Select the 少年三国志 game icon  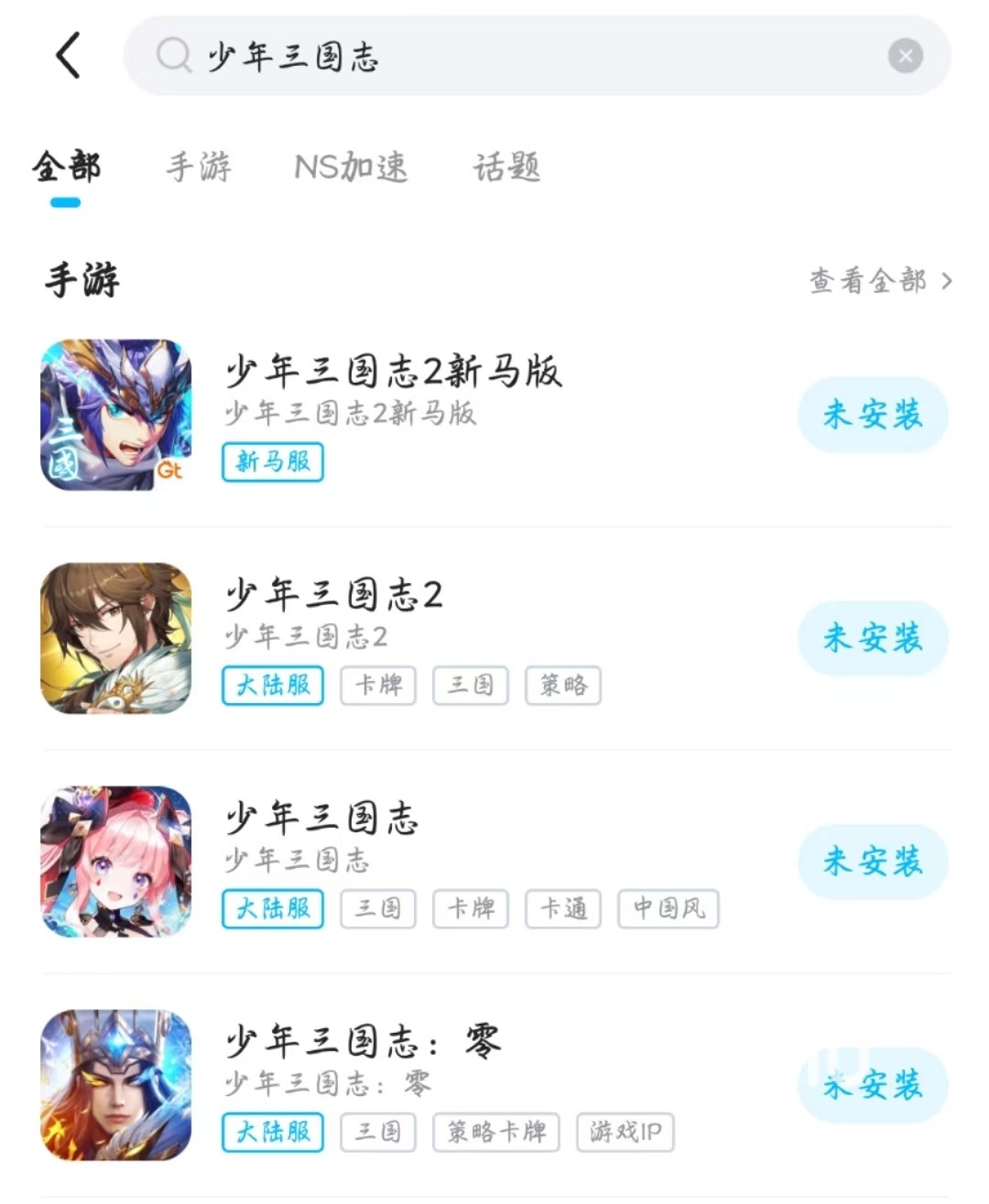(116, 862)
